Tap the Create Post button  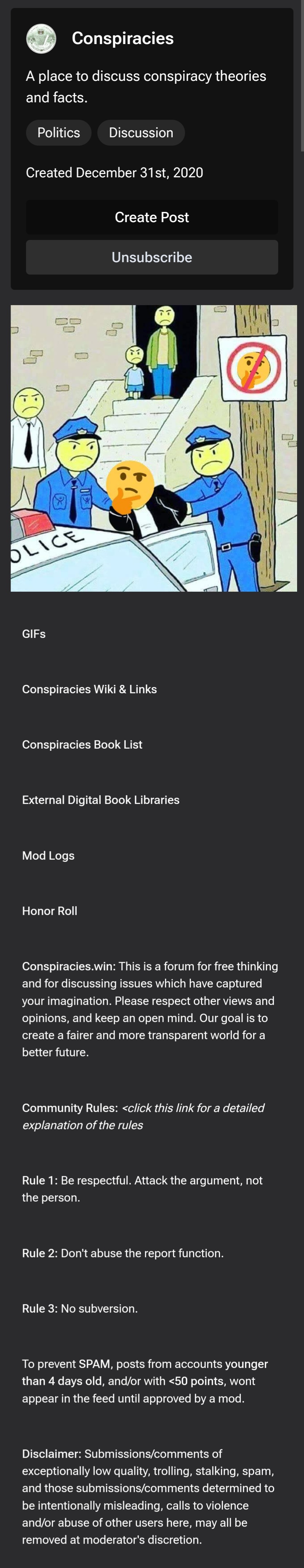coord(151,217)
